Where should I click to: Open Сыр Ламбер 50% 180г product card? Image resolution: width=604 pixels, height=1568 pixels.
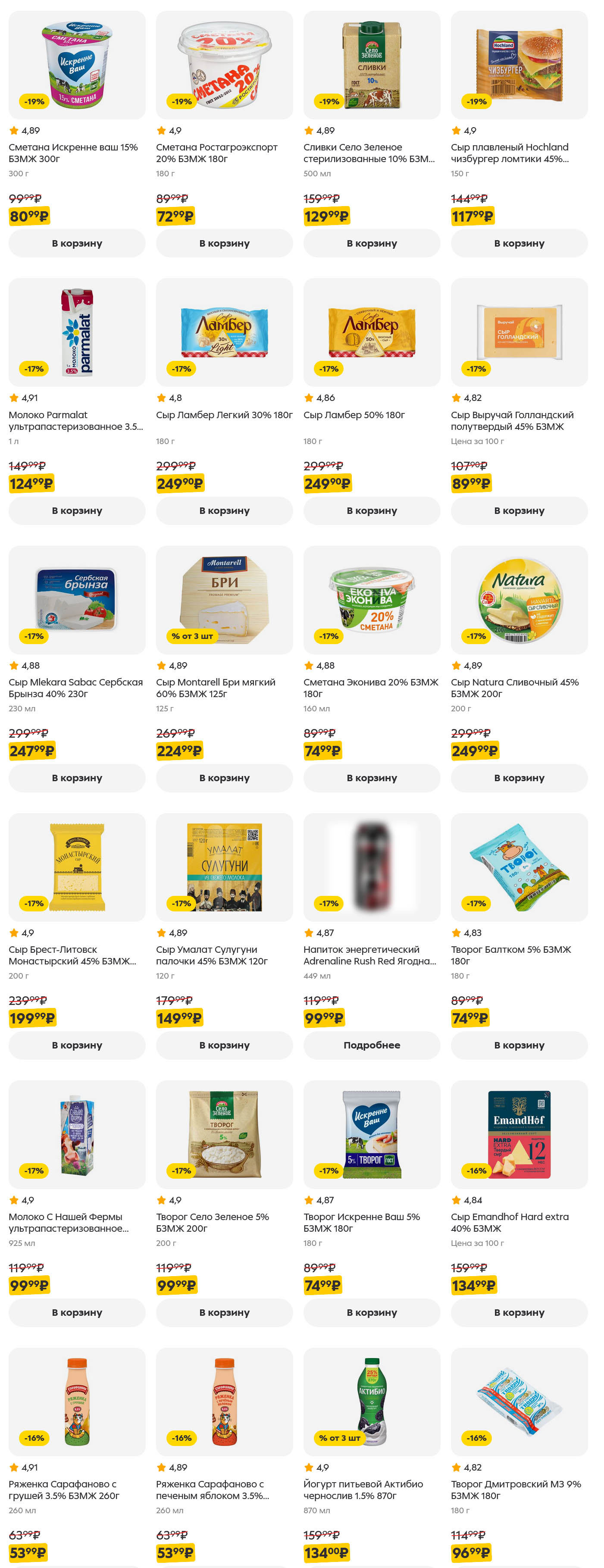[372, 332]
